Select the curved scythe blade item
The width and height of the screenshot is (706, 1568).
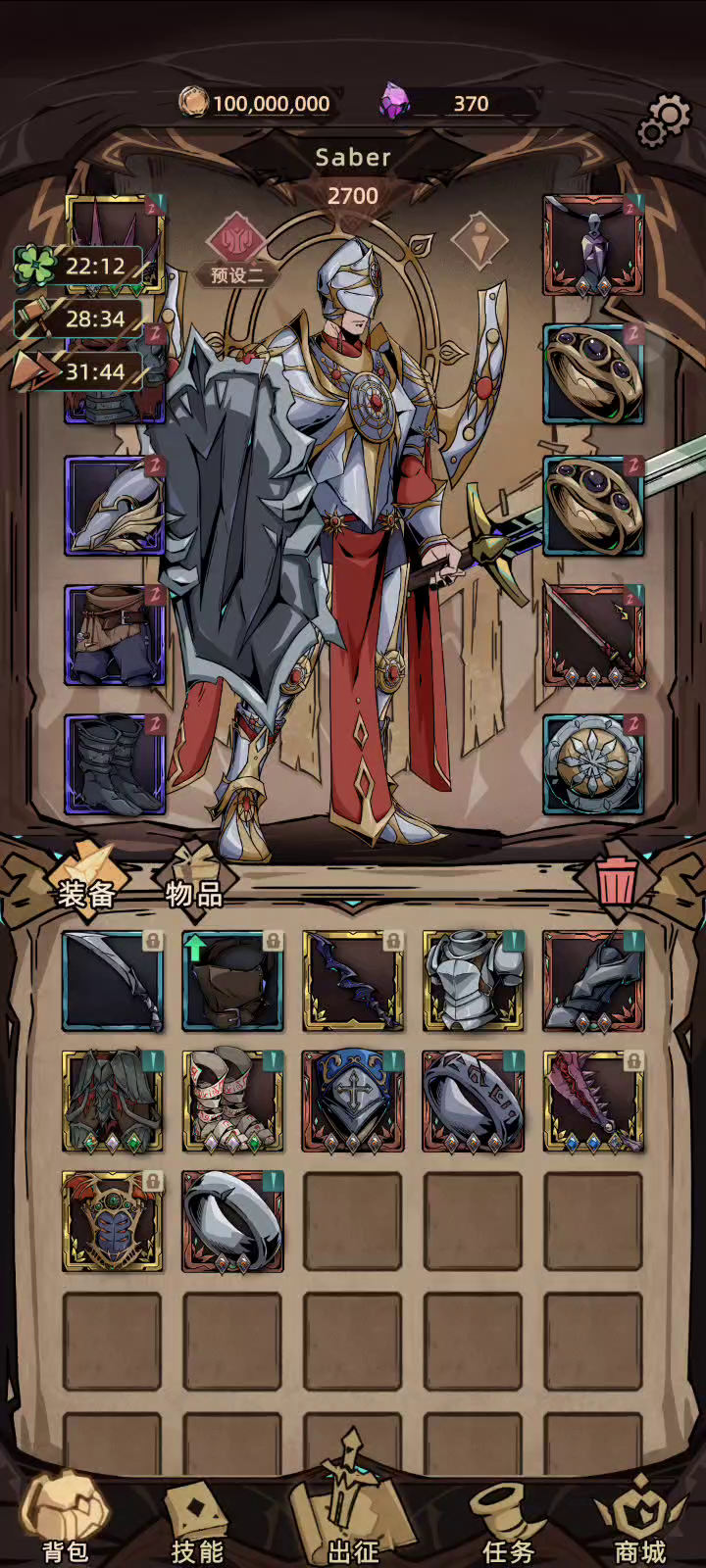(113, 981)
